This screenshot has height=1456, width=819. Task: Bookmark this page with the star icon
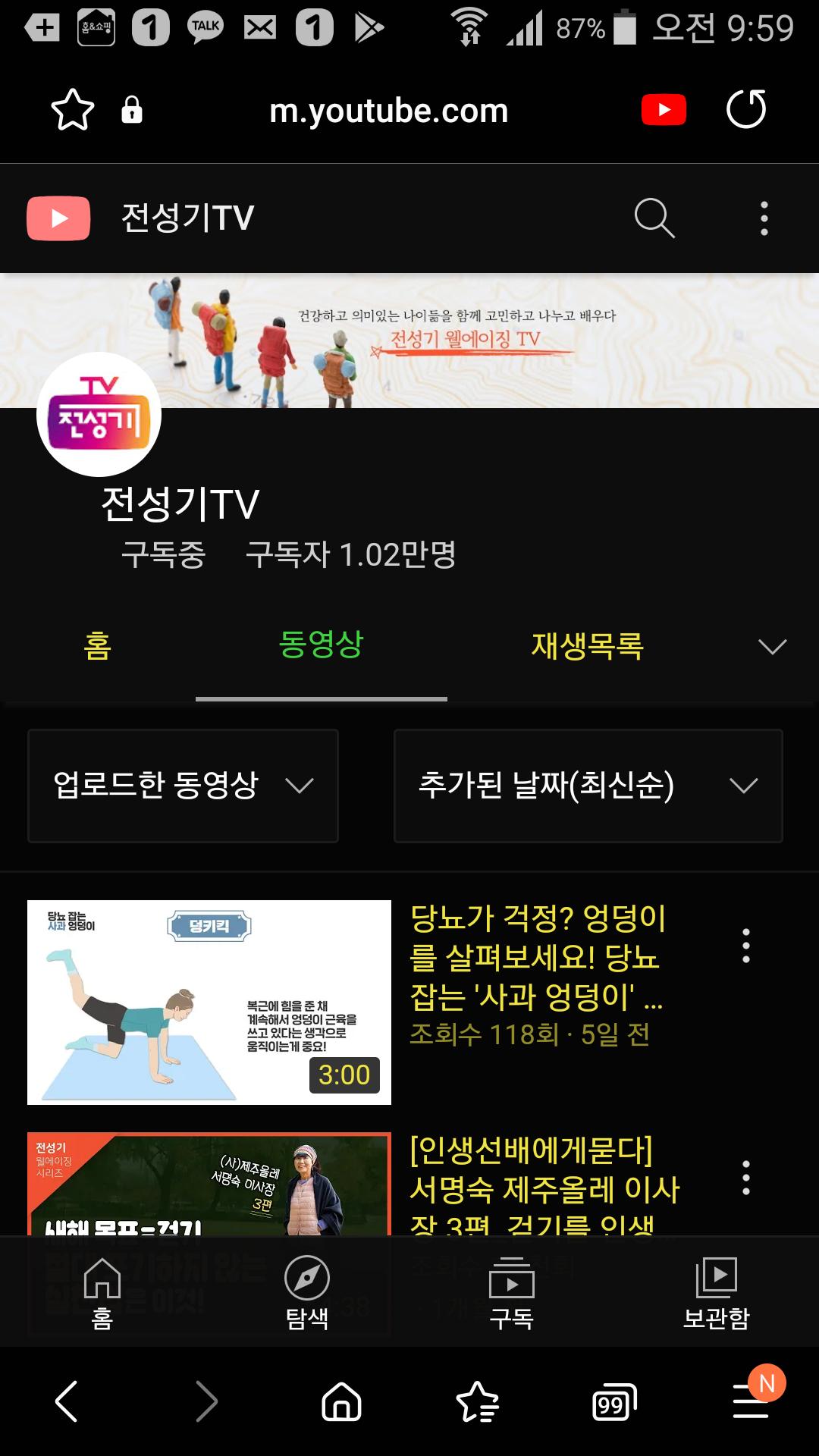72,110
